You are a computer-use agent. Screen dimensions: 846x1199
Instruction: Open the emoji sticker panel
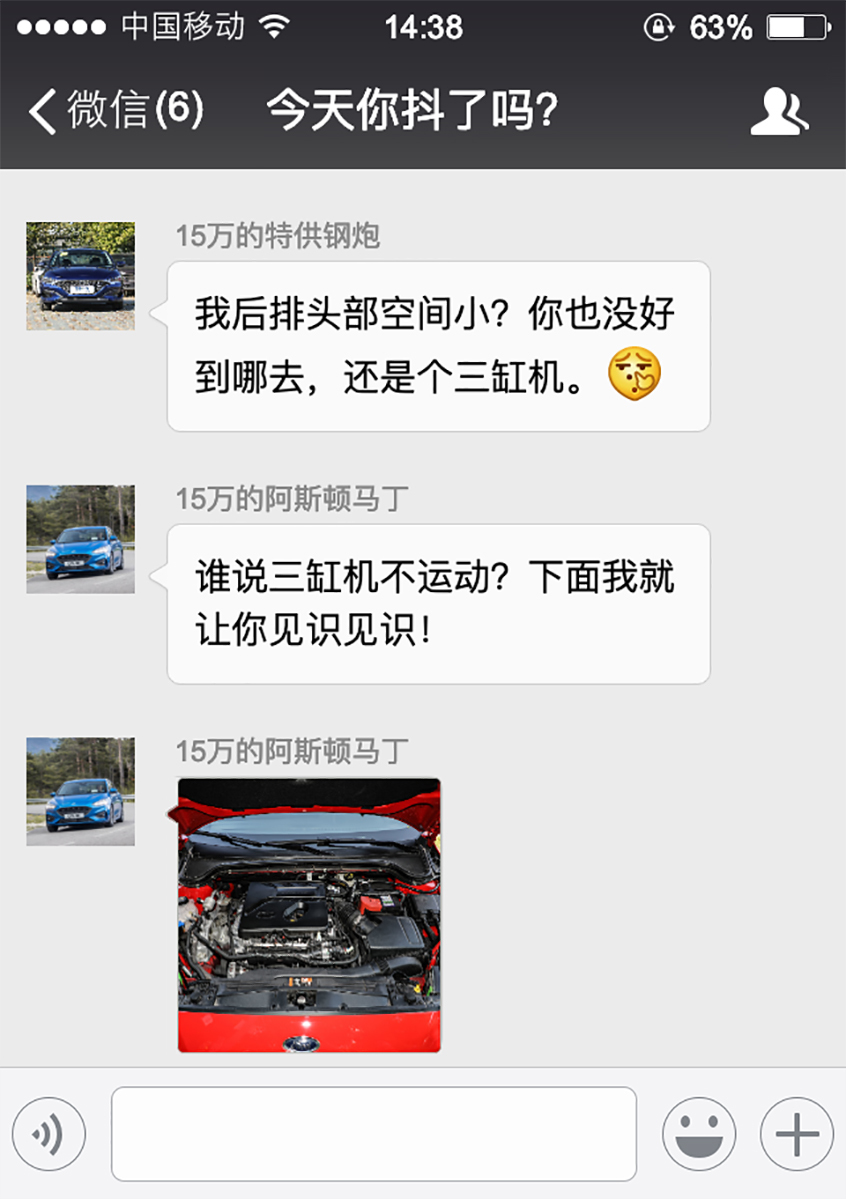(x=699, y=1134)
